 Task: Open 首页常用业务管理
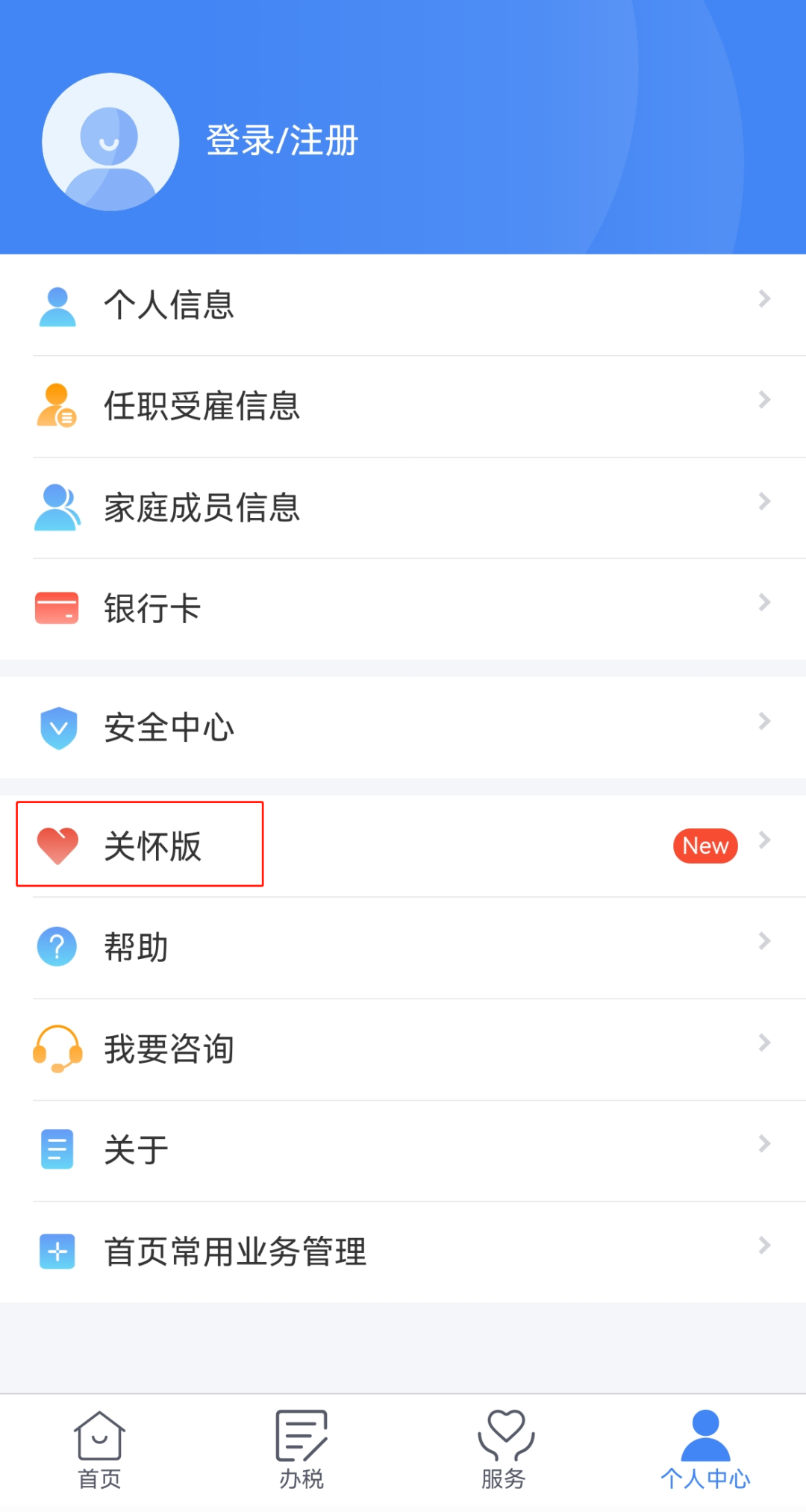[403, 1252]
